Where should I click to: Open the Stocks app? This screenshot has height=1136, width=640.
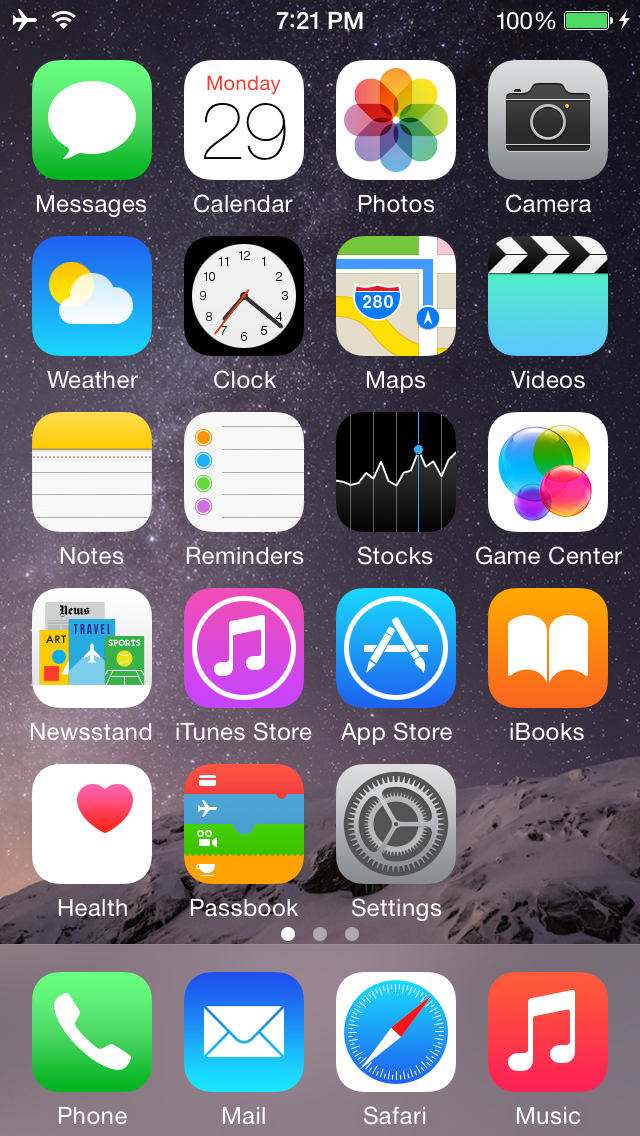pyautogui.click(x=396, y=472)
